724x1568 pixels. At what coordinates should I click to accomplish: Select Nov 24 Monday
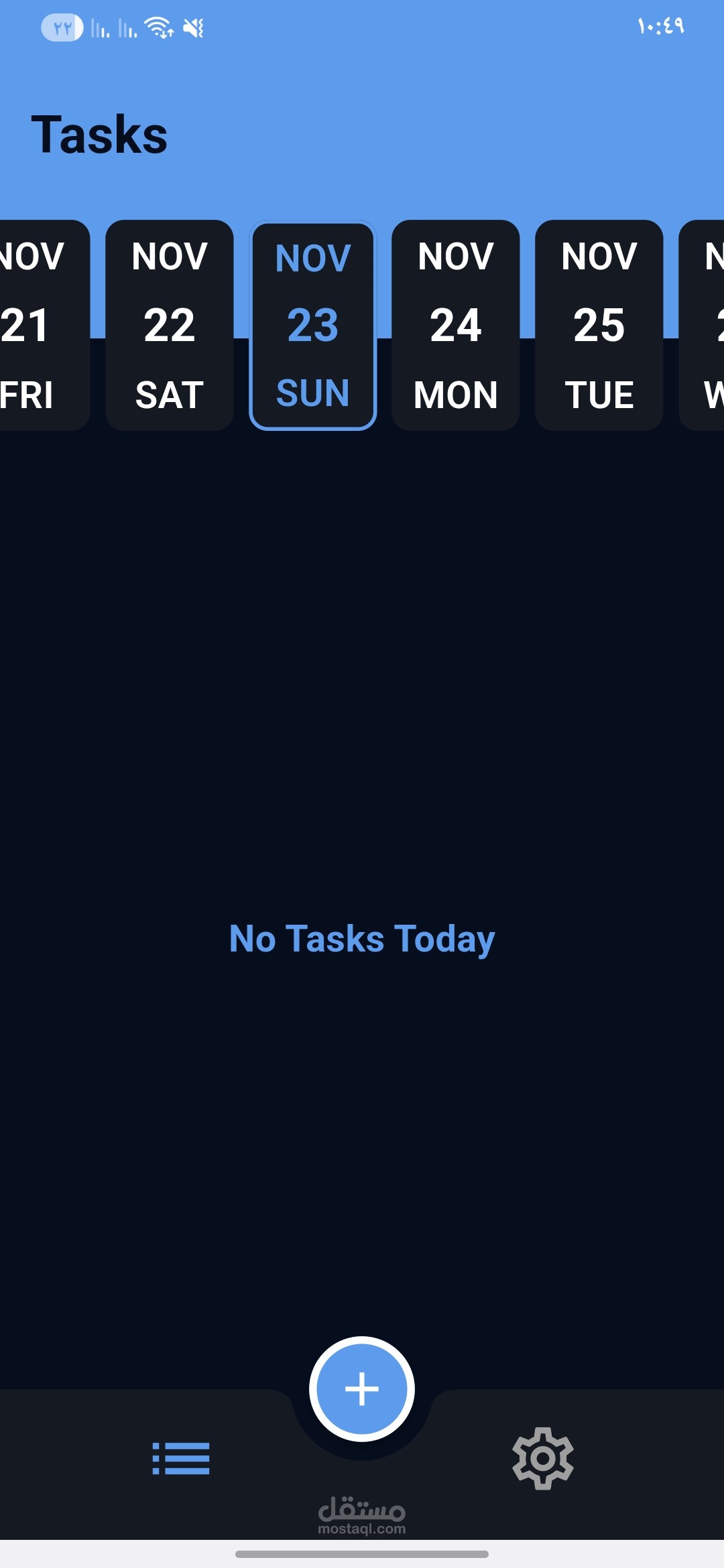pos(456,325)
